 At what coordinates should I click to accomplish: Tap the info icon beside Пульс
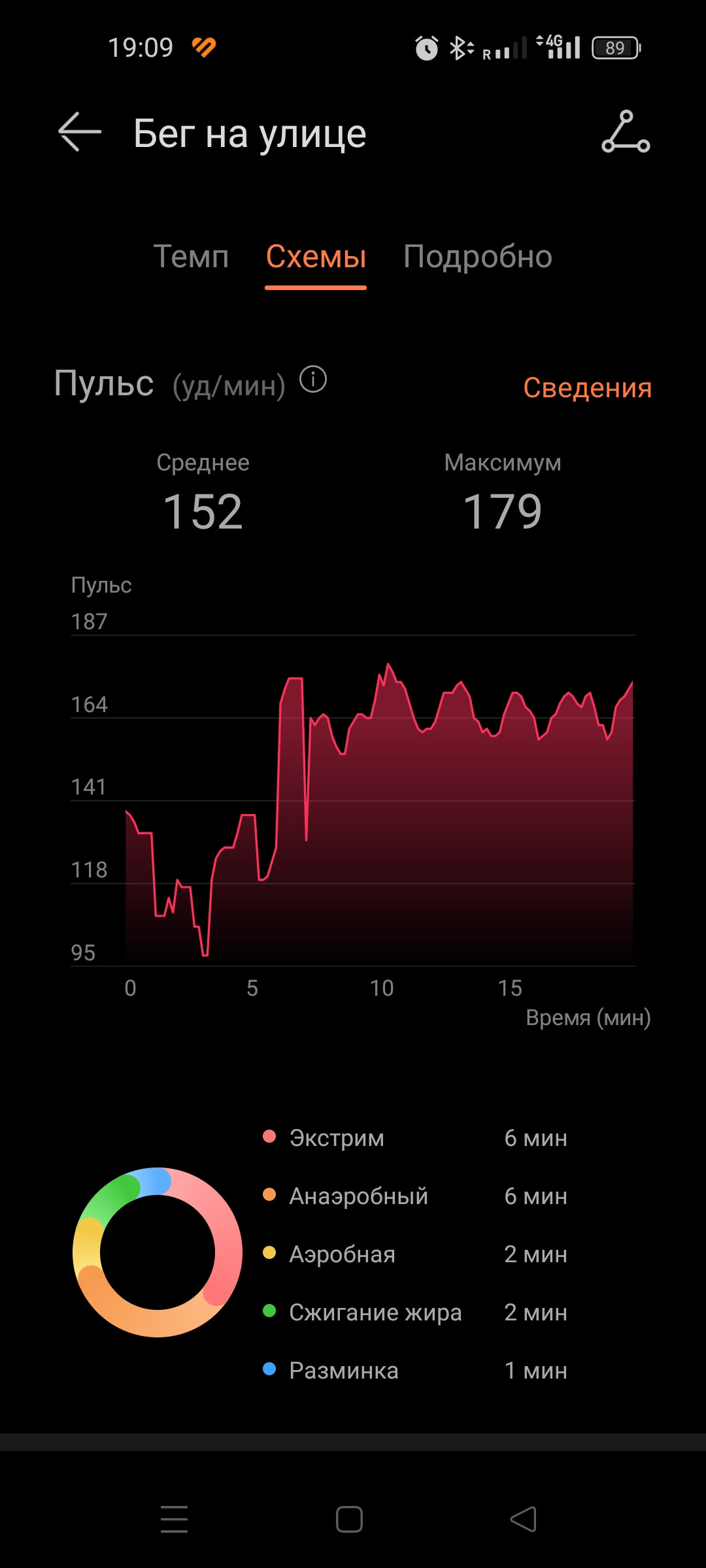click(313, 379)
